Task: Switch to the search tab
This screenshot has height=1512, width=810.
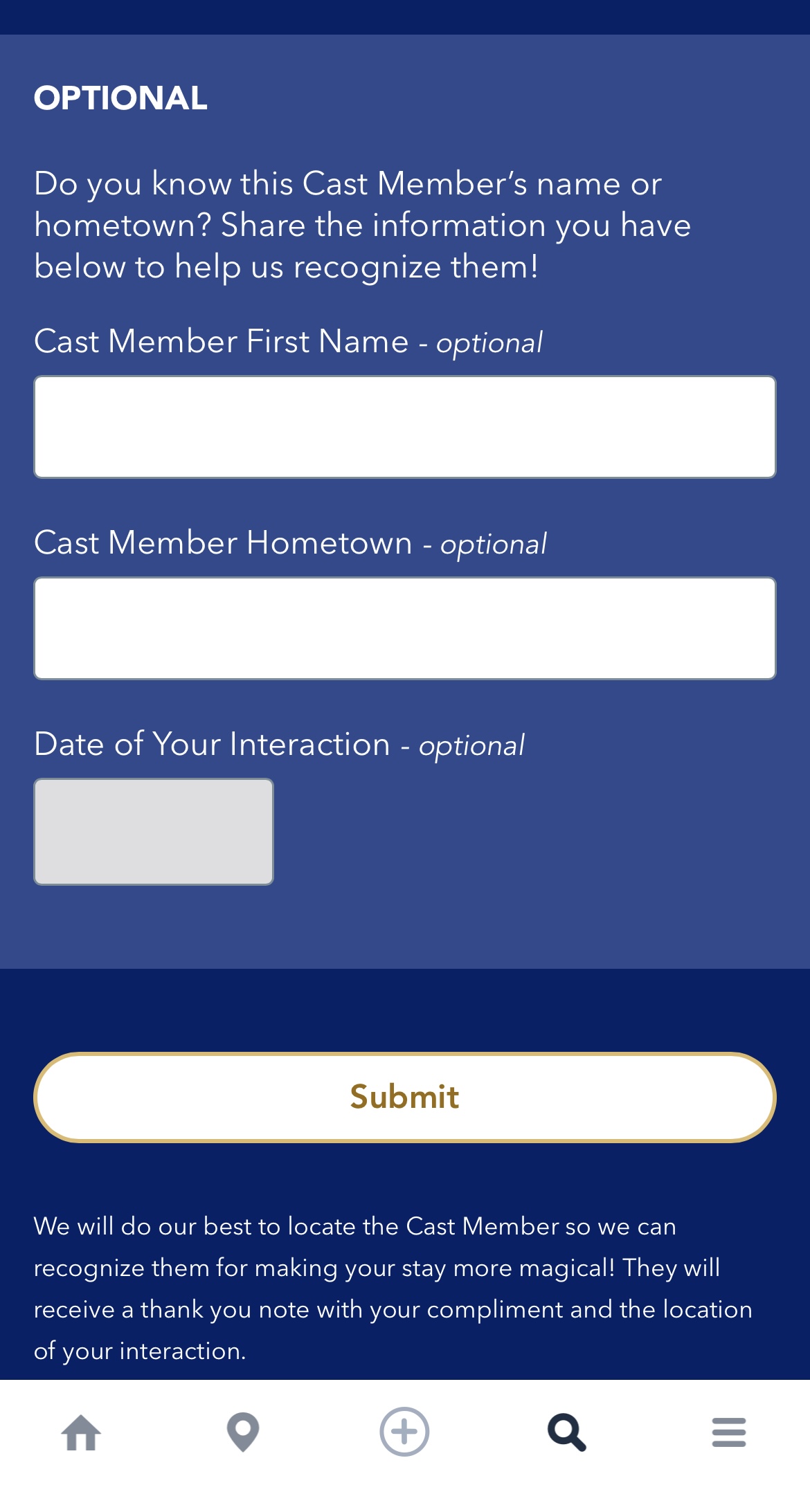Action: pos(567,1432)
